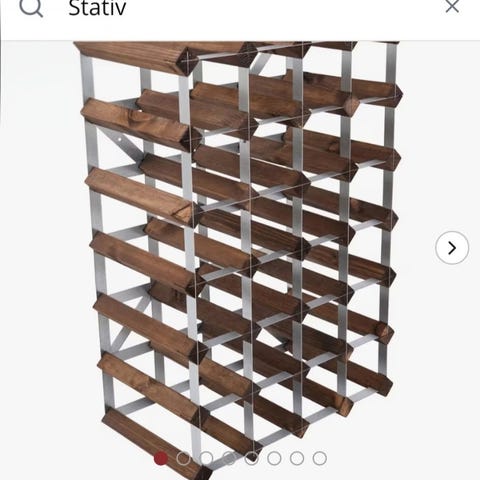Tap the search magnifier icon
Viewport: 480px width, 480px height.
pos(31,7)
